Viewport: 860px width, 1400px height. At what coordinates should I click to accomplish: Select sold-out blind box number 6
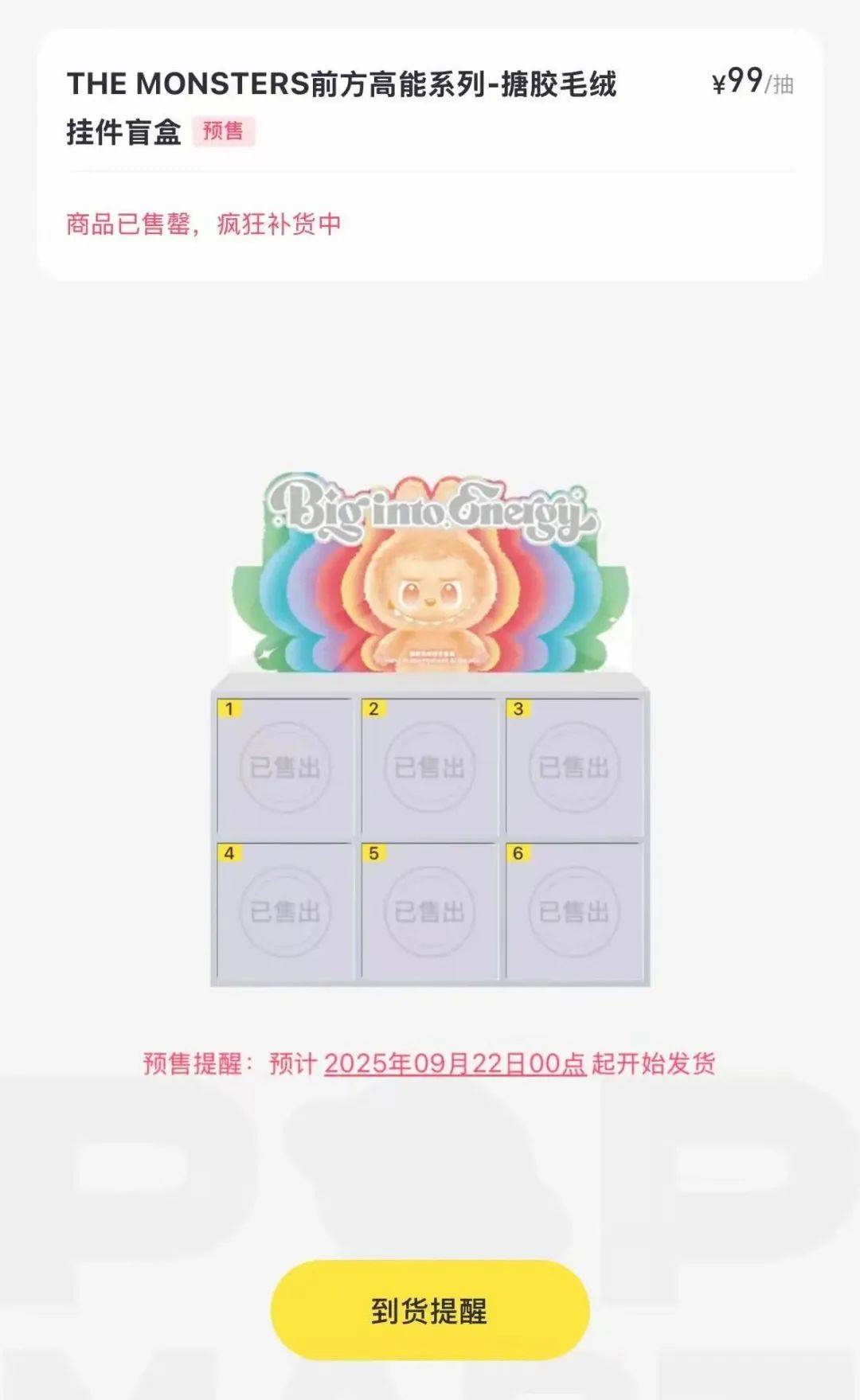click(x=574, y=912)
